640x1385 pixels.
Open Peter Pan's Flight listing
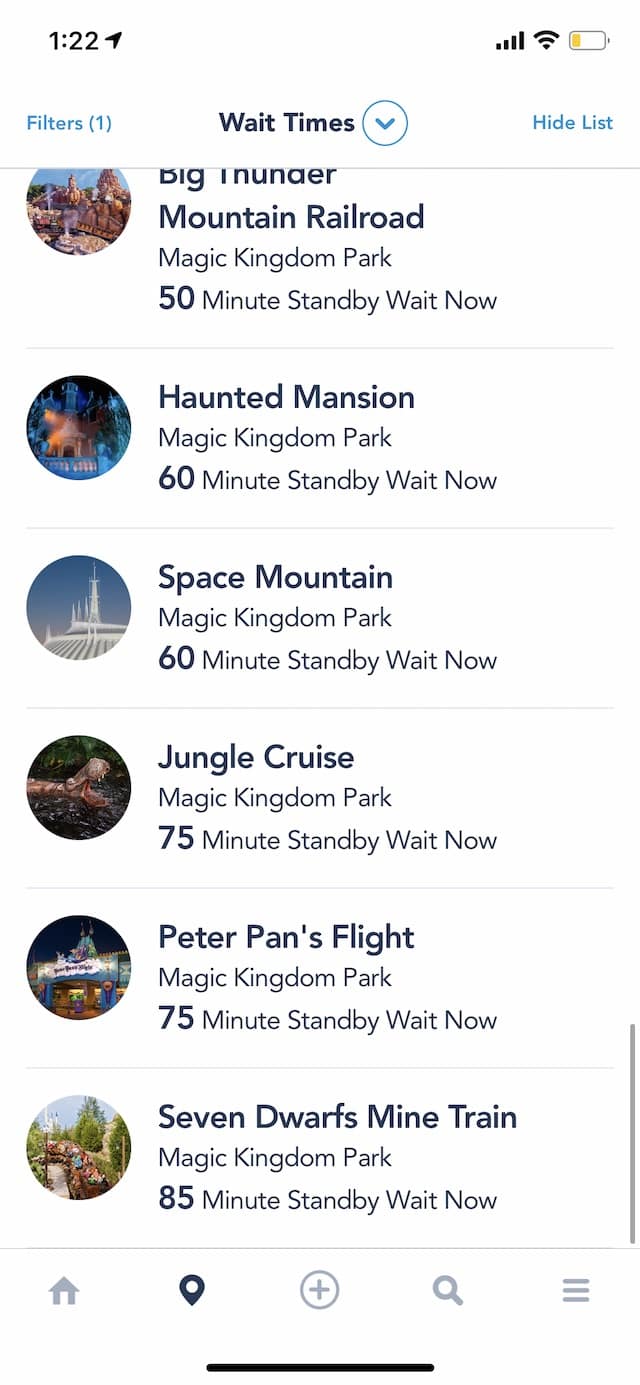(320, 978)
